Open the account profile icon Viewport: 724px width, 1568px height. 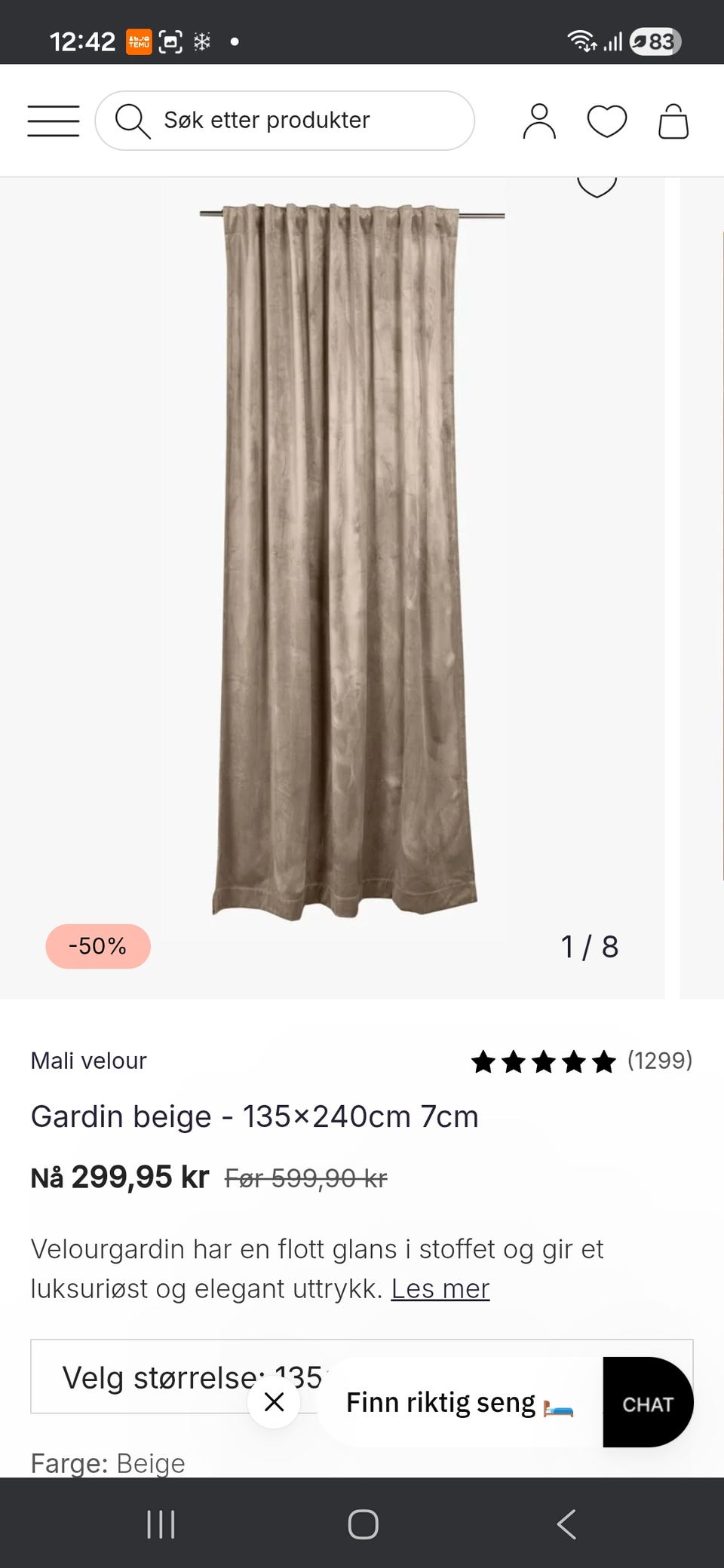coord(538,120)
